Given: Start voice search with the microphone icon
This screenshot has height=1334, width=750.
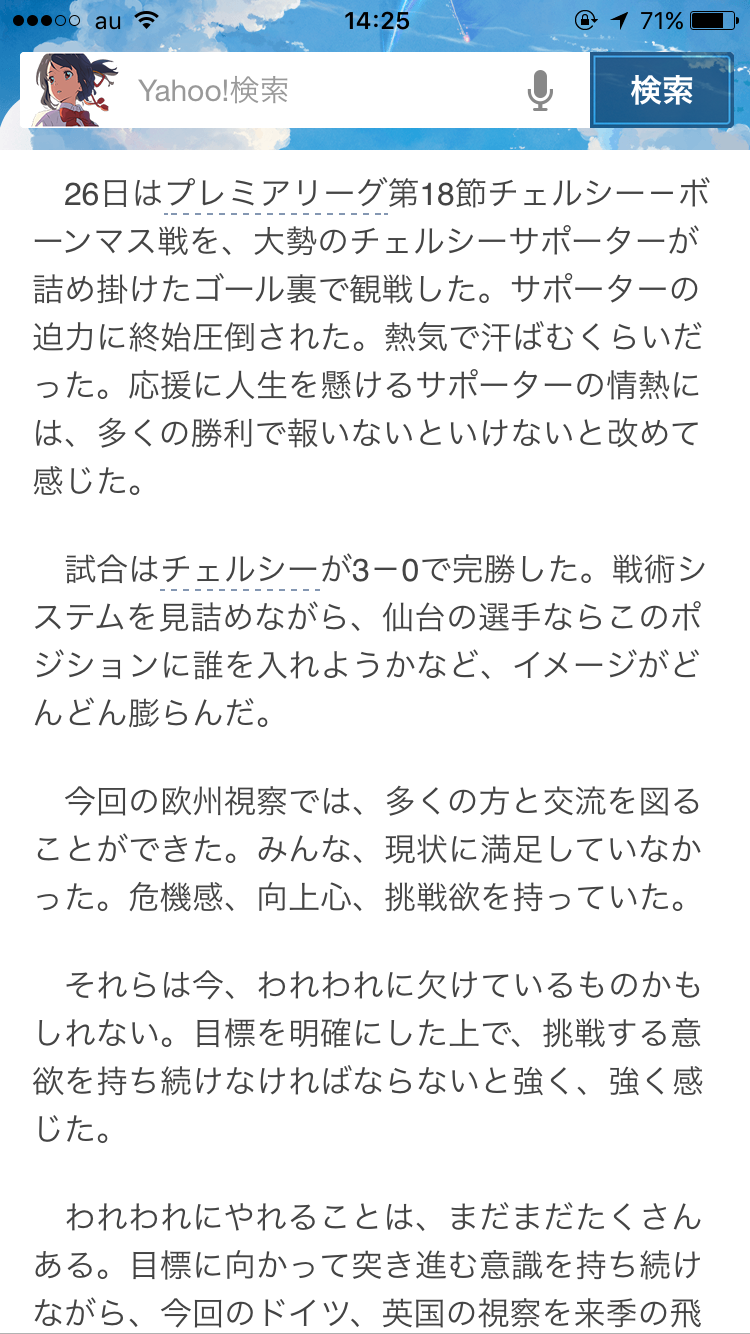Looking at the screenshot, I should point(540,91).
